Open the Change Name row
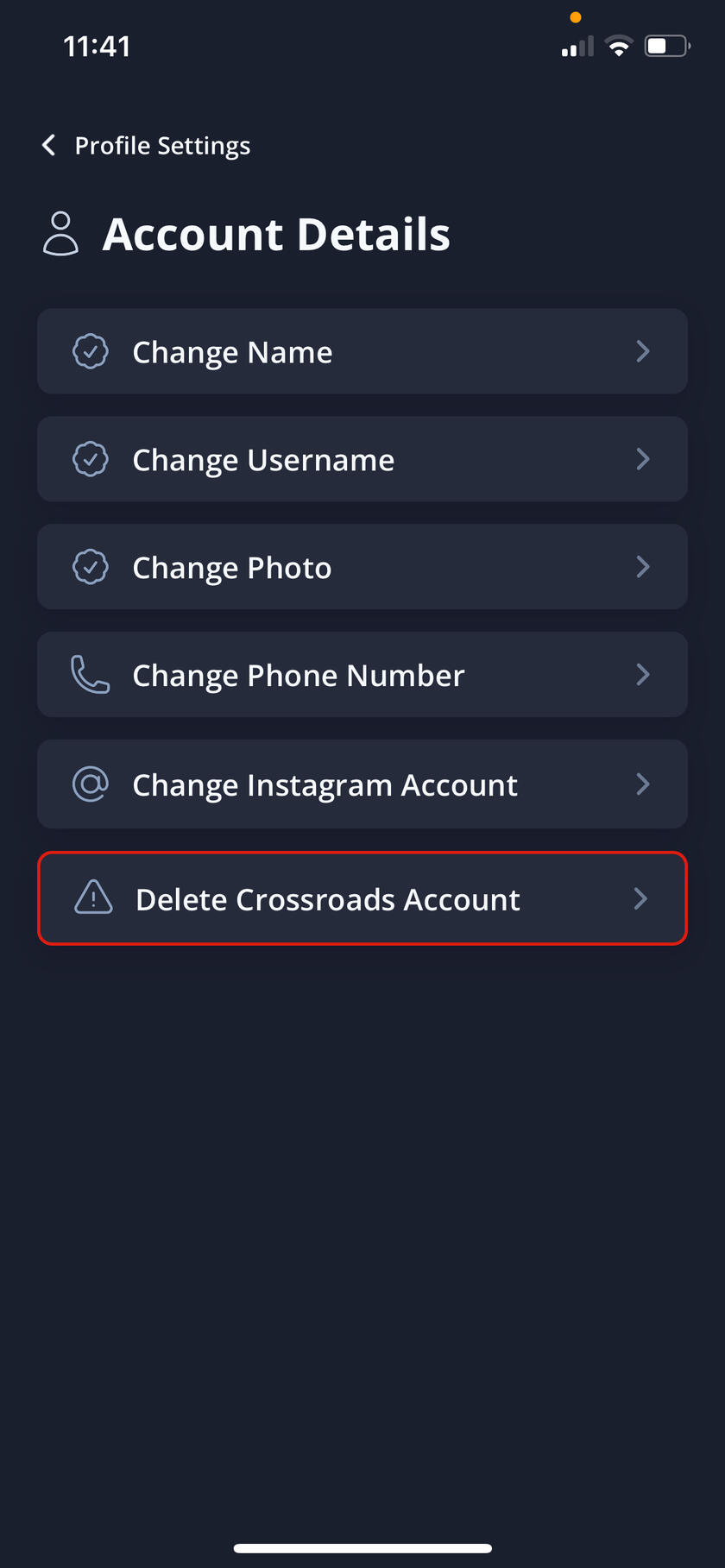Viewport: 725px width, 1568px height. click(x=362, y=352)
